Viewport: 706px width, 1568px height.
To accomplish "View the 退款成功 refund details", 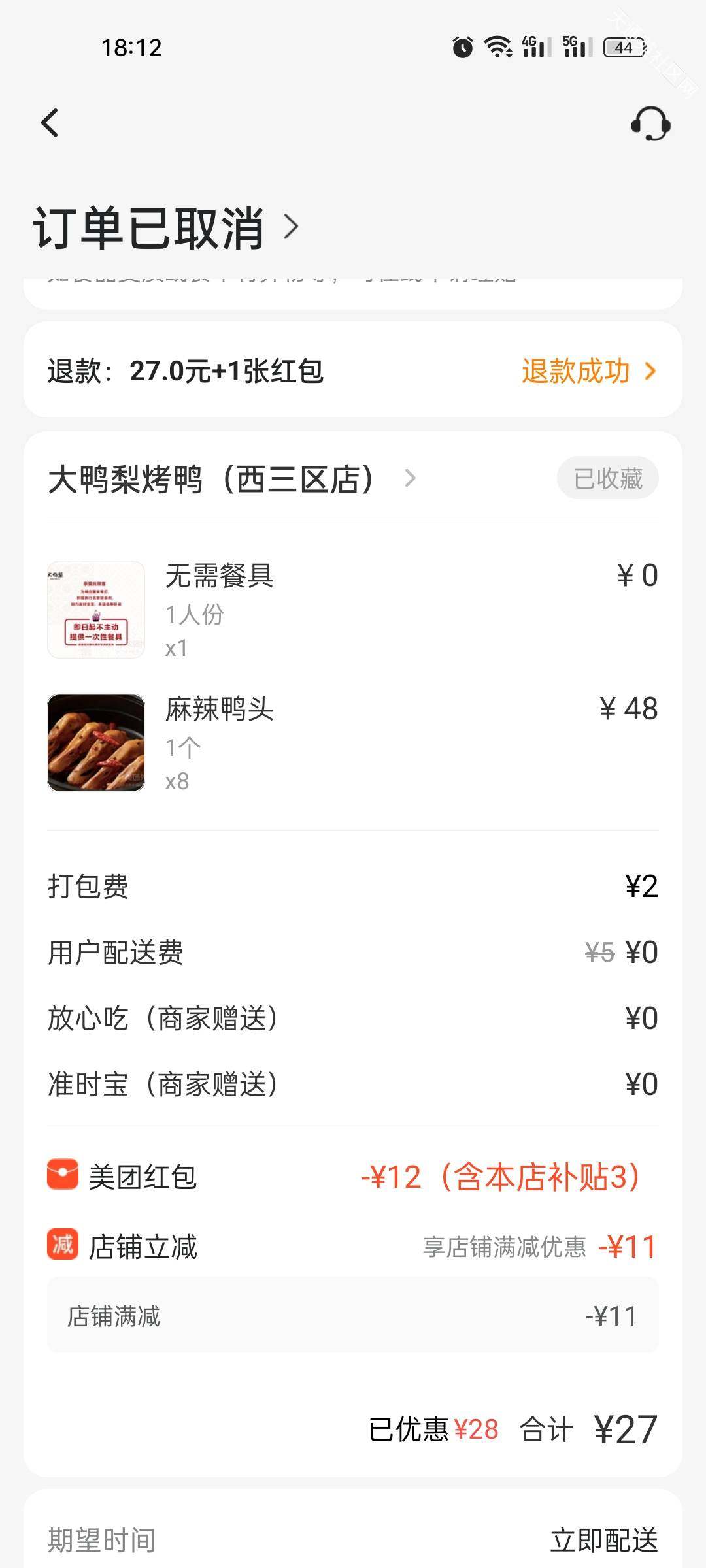I will tap(588, 371).
